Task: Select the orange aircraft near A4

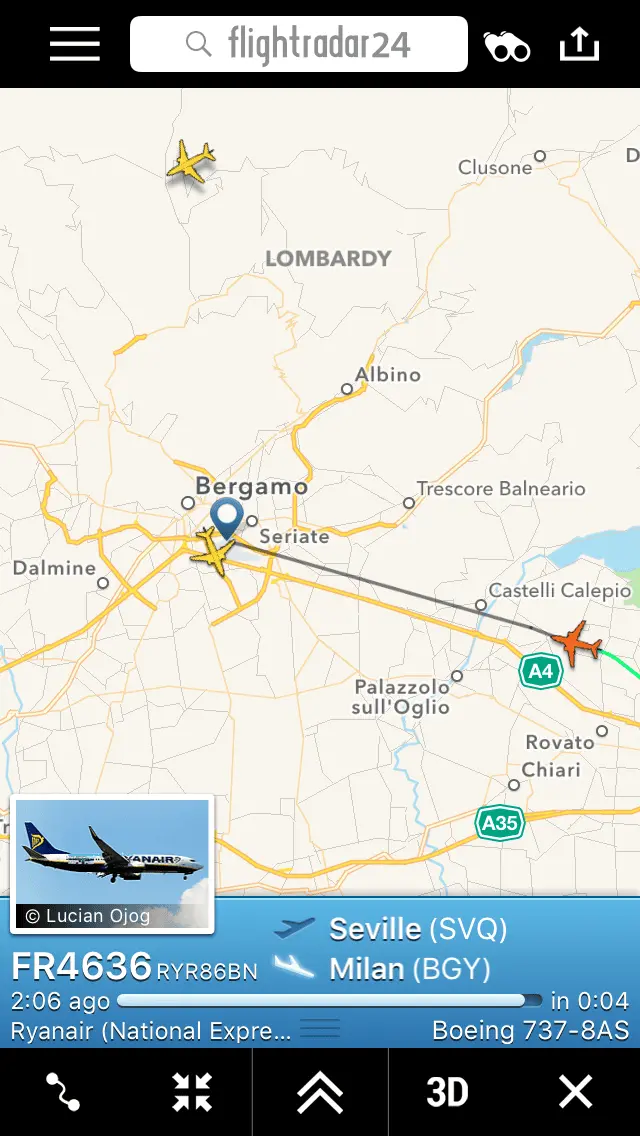Action: pyautogui.click(x=577, y=642)
